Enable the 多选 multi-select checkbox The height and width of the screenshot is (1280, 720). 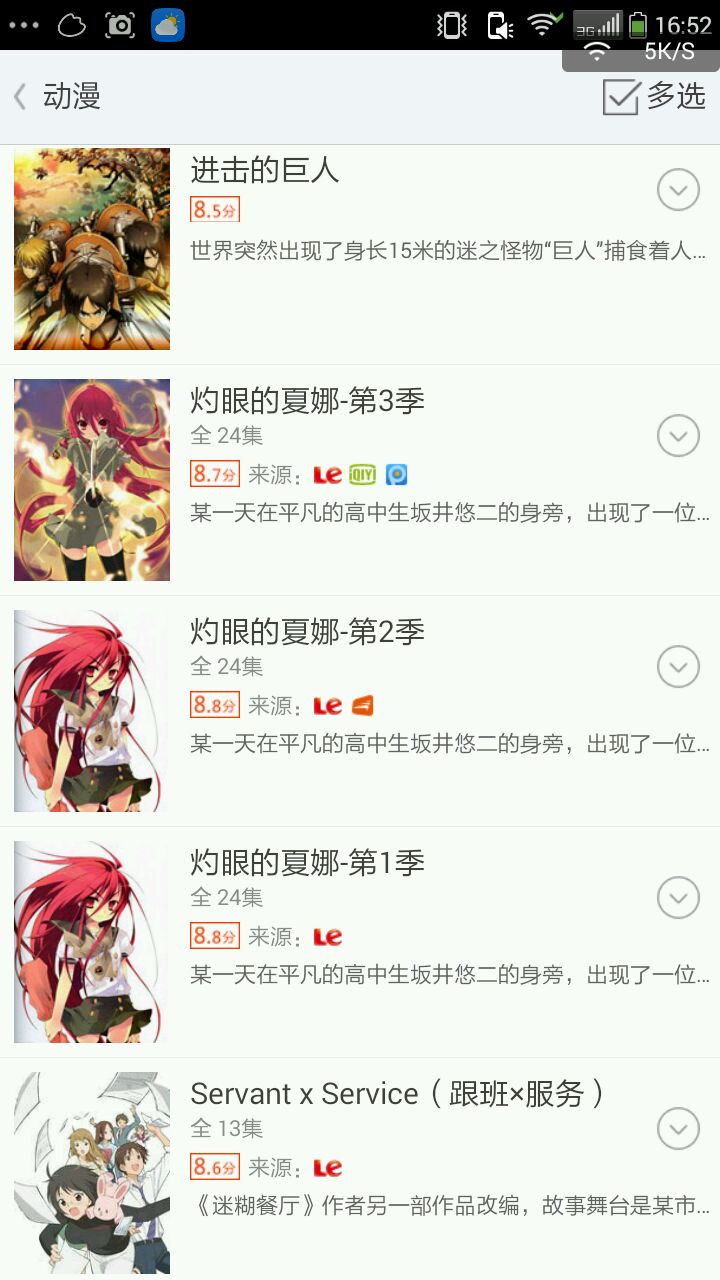coord(621,97)
